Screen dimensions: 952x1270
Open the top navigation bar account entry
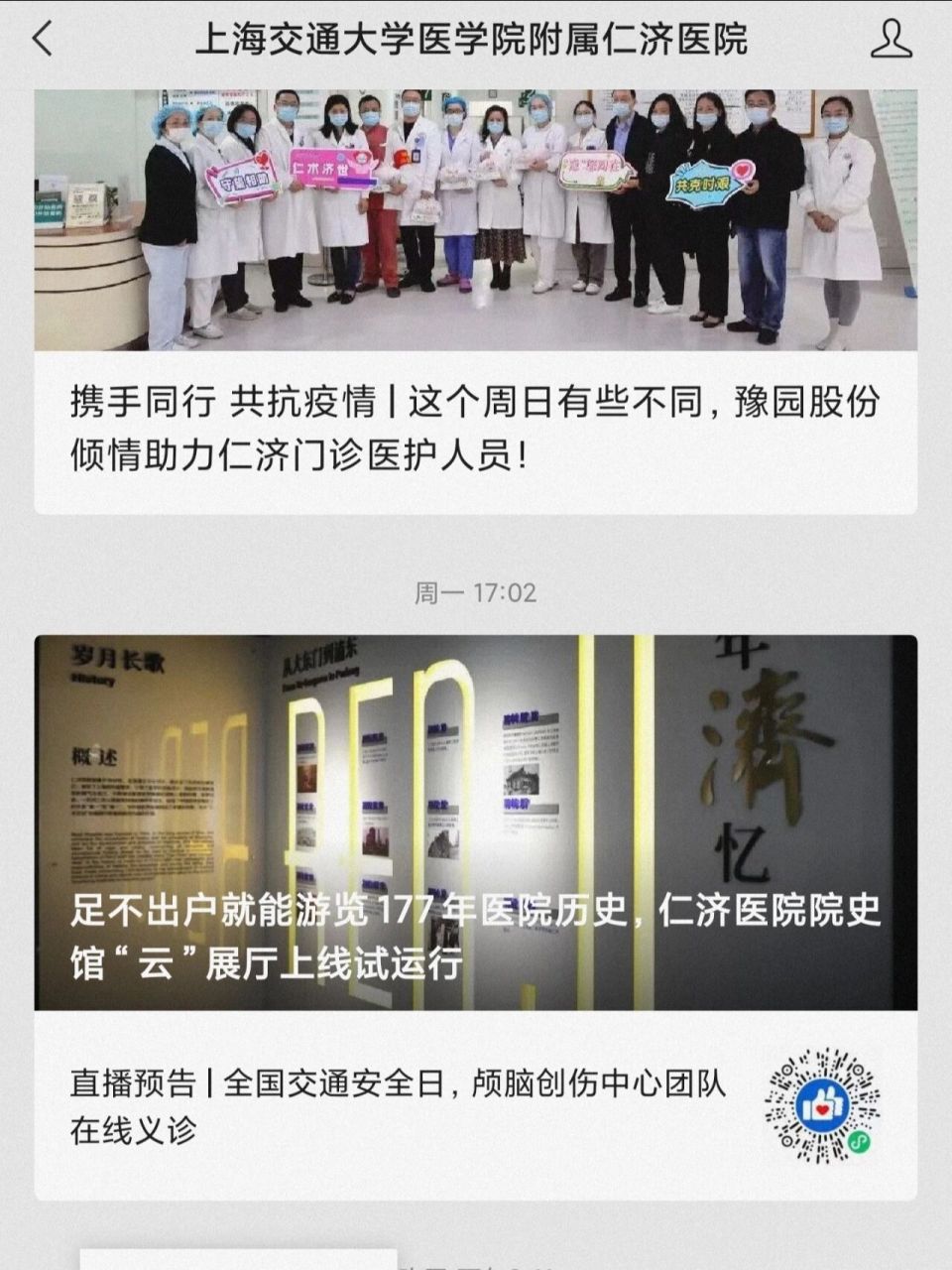point(476,38)
